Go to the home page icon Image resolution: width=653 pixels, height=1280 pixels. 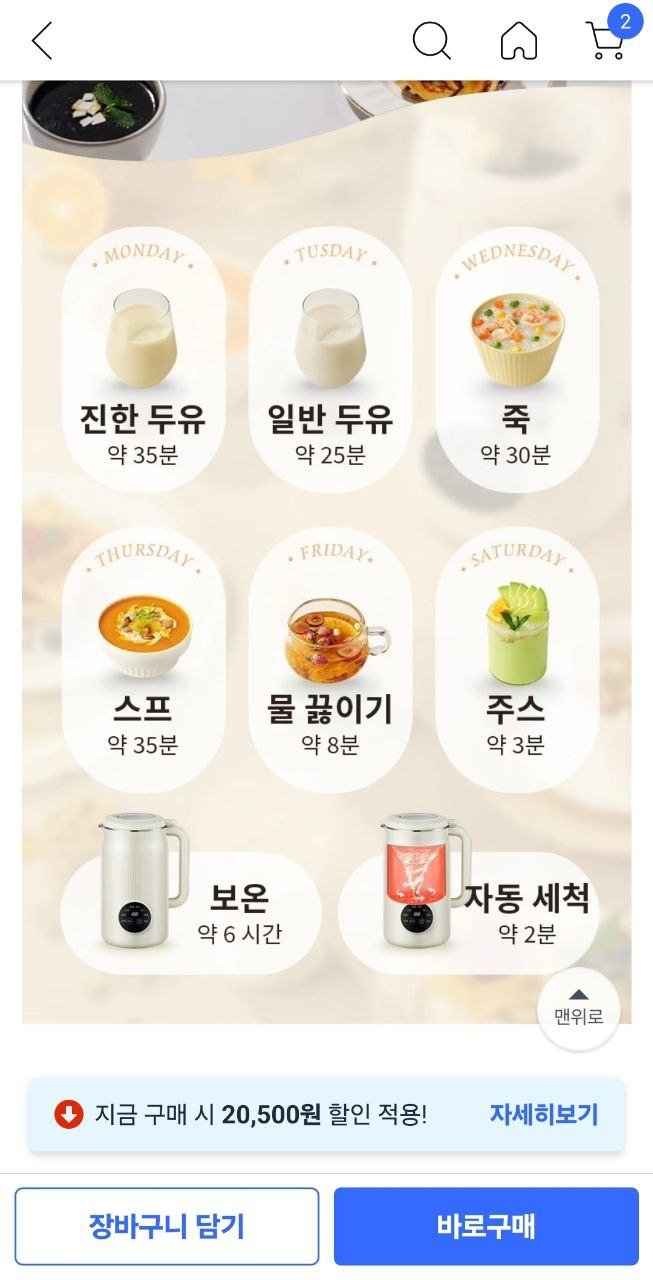pyautogui.click(x=518, y=41)
